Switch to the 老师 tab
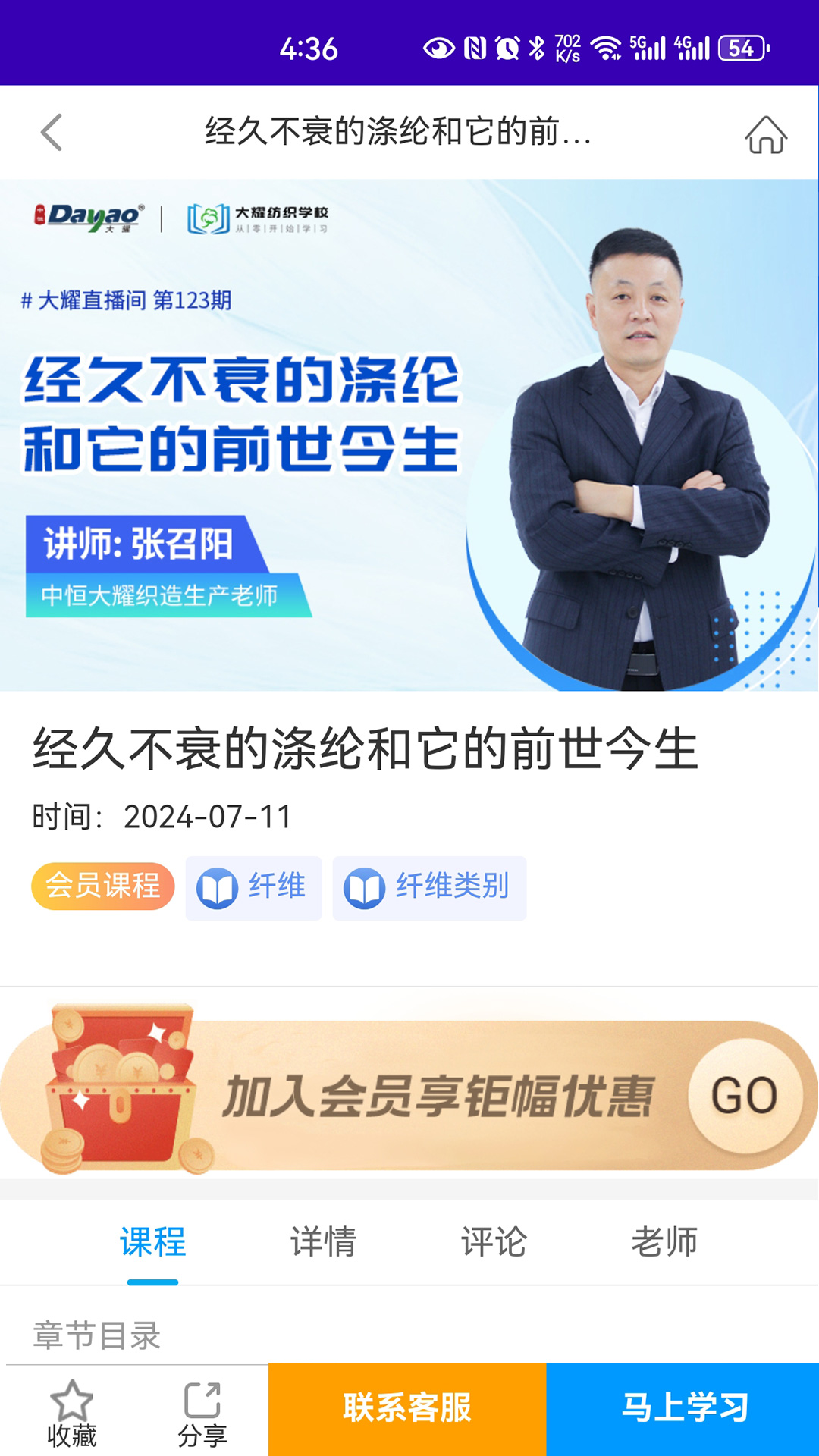This screenshot has width=819, height=1456. point(664,1242)
